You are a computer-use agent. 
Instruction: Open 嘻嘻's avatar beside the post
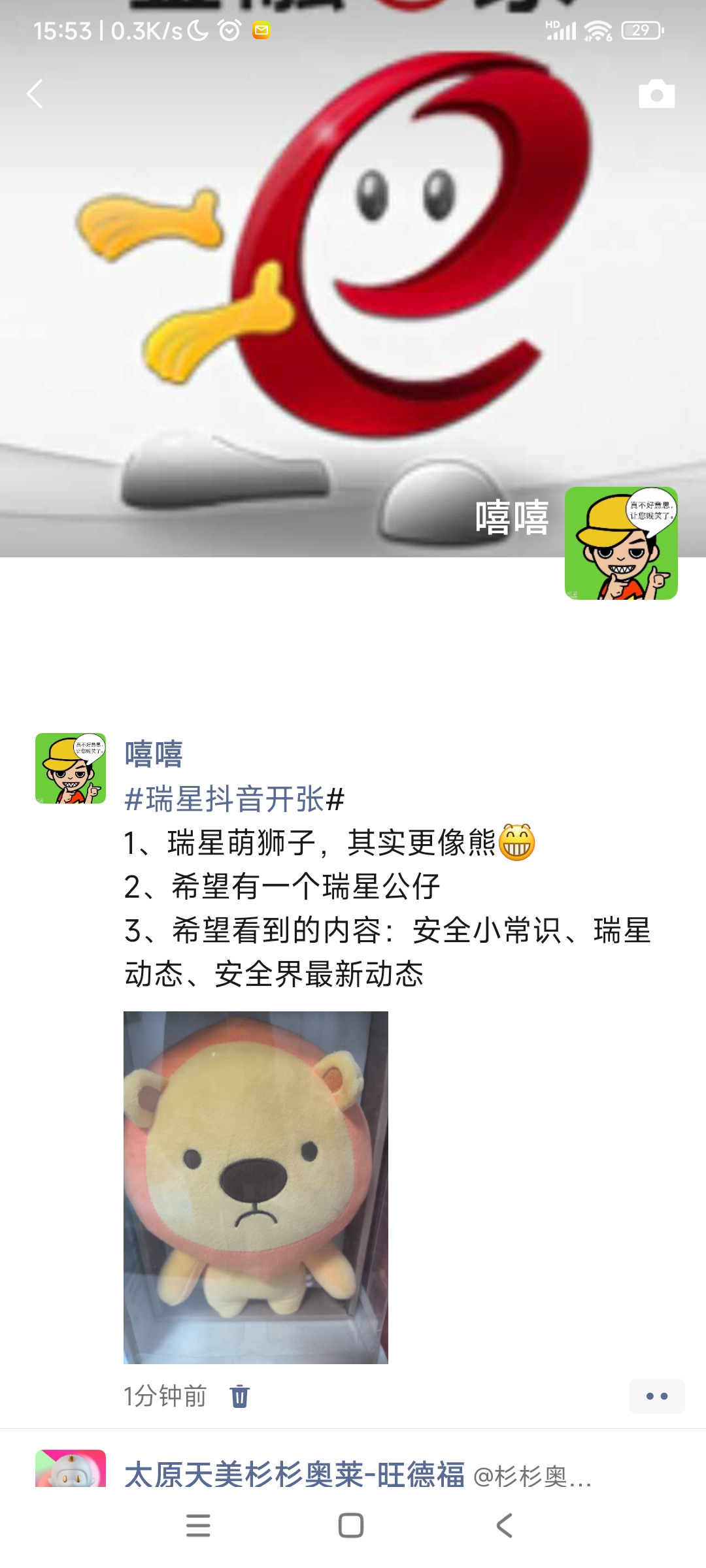pos(71,768)
